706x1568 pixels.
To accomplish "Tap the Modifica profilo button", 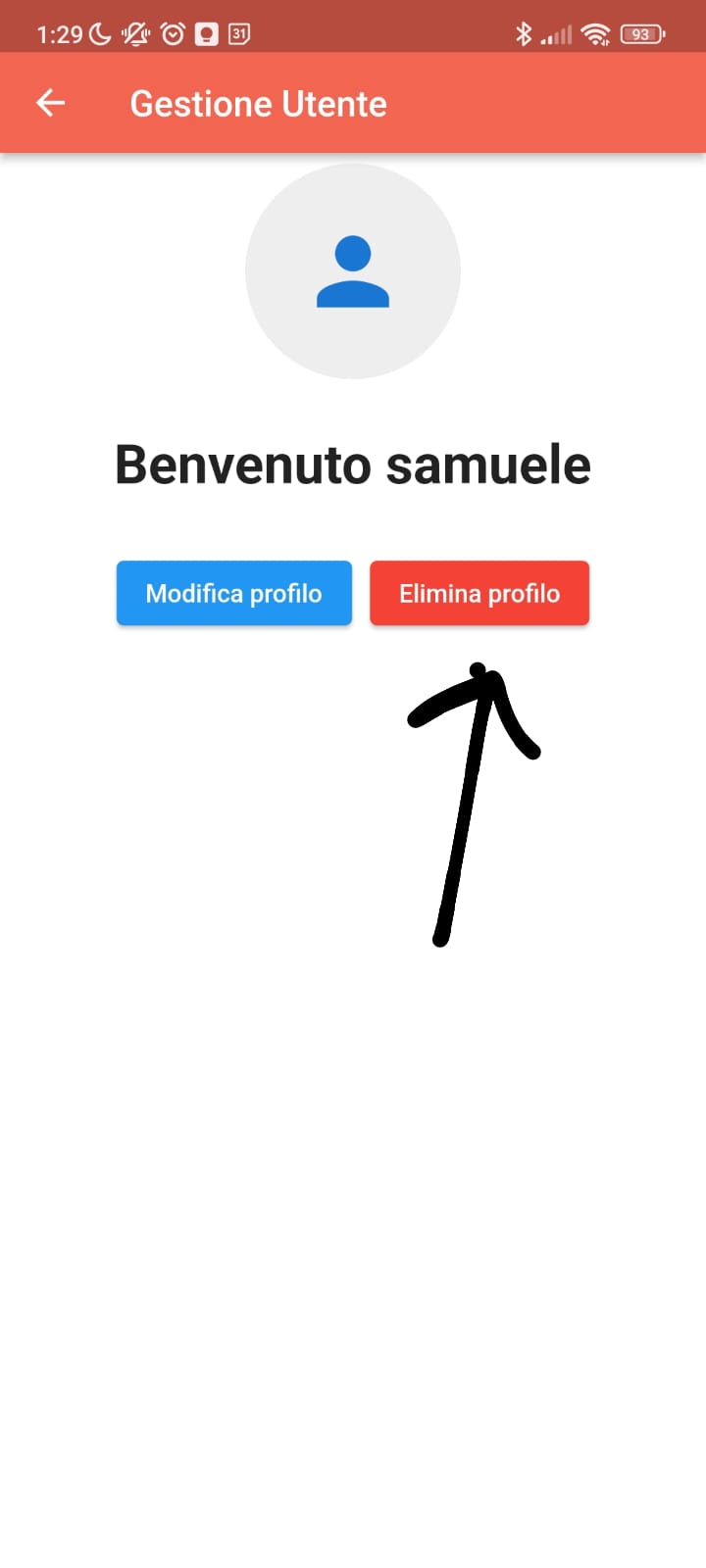I will [233, 593].
